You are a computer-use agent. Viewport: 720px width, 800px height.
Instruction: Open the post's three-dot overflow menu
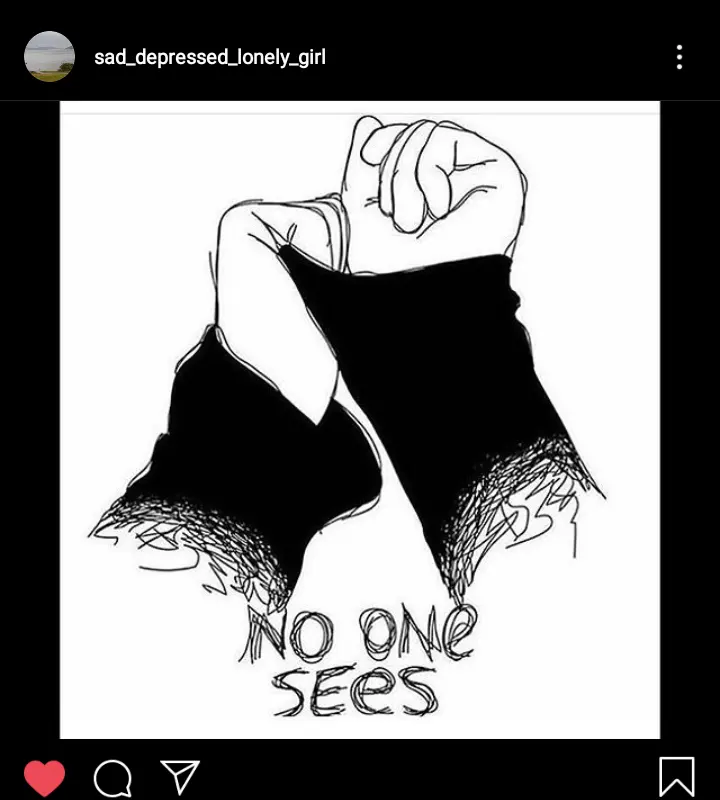tap(679, 57)
